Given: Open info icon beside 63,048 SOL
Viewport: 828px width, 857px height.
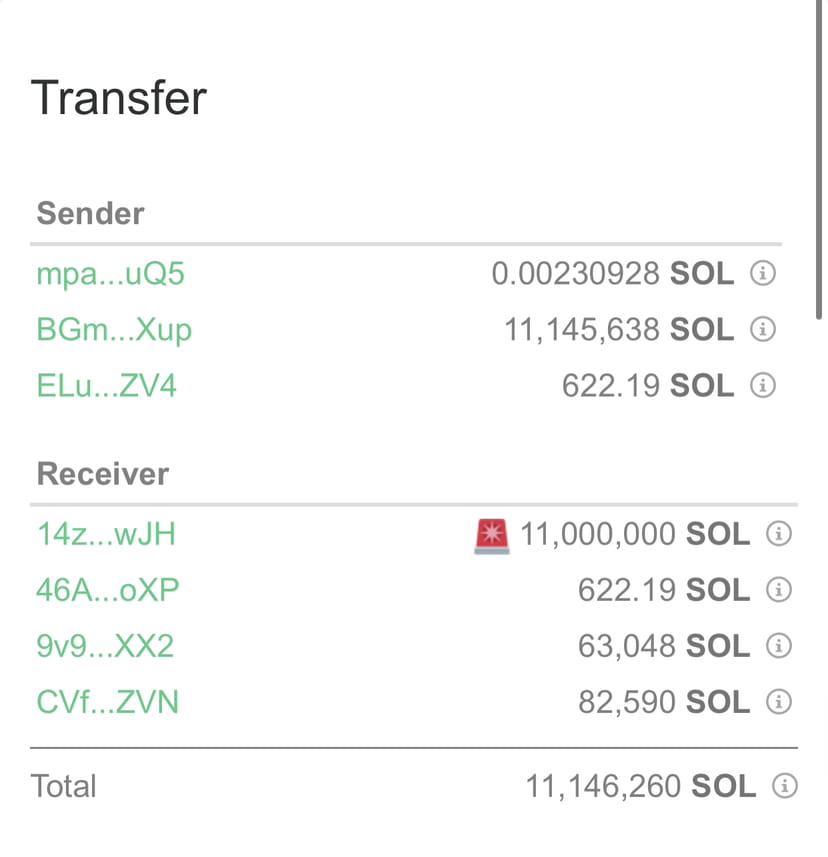Looking at the screenshot, I should coord(779,645).
